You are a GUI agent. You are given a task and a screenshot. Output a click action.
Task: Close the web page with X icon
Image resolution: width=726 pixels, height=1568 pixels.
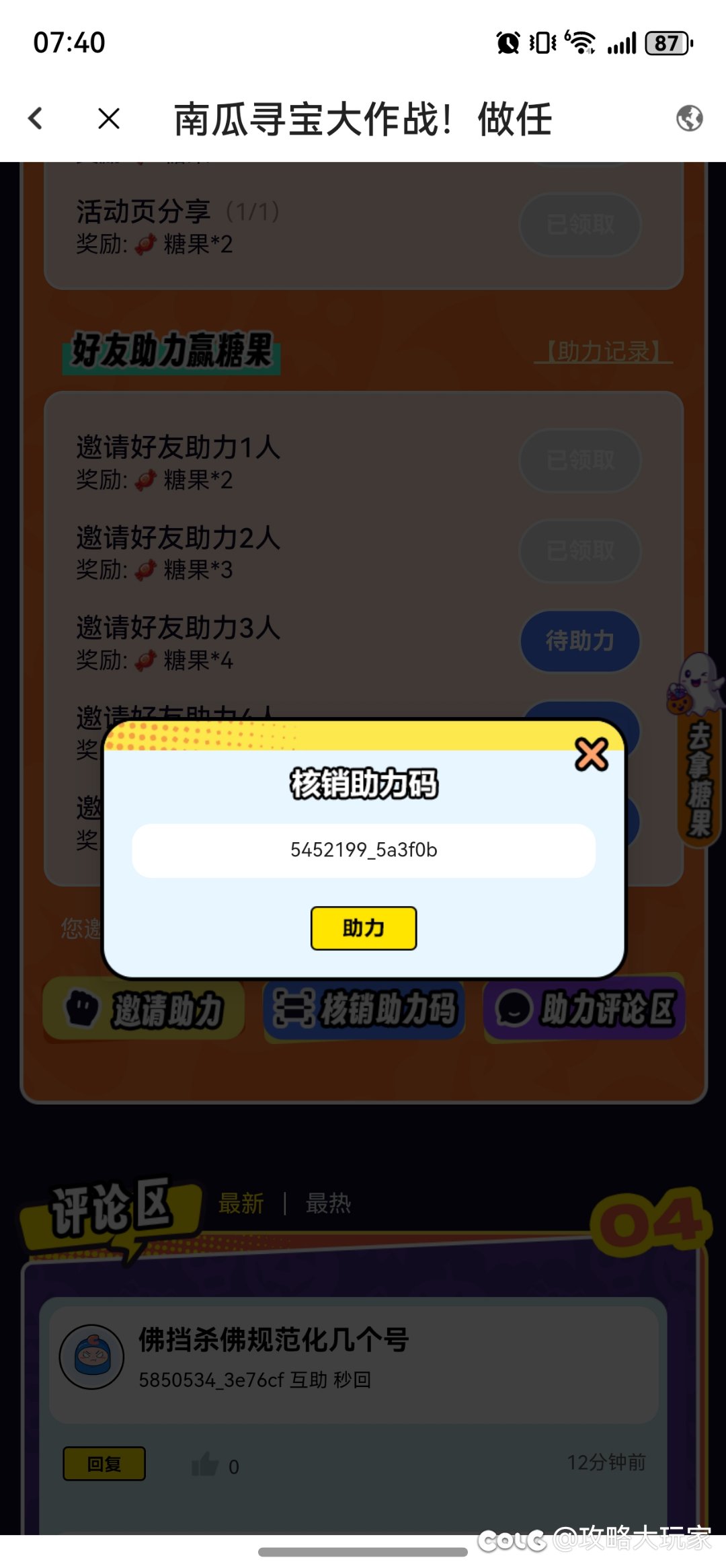tap(108, 118)
